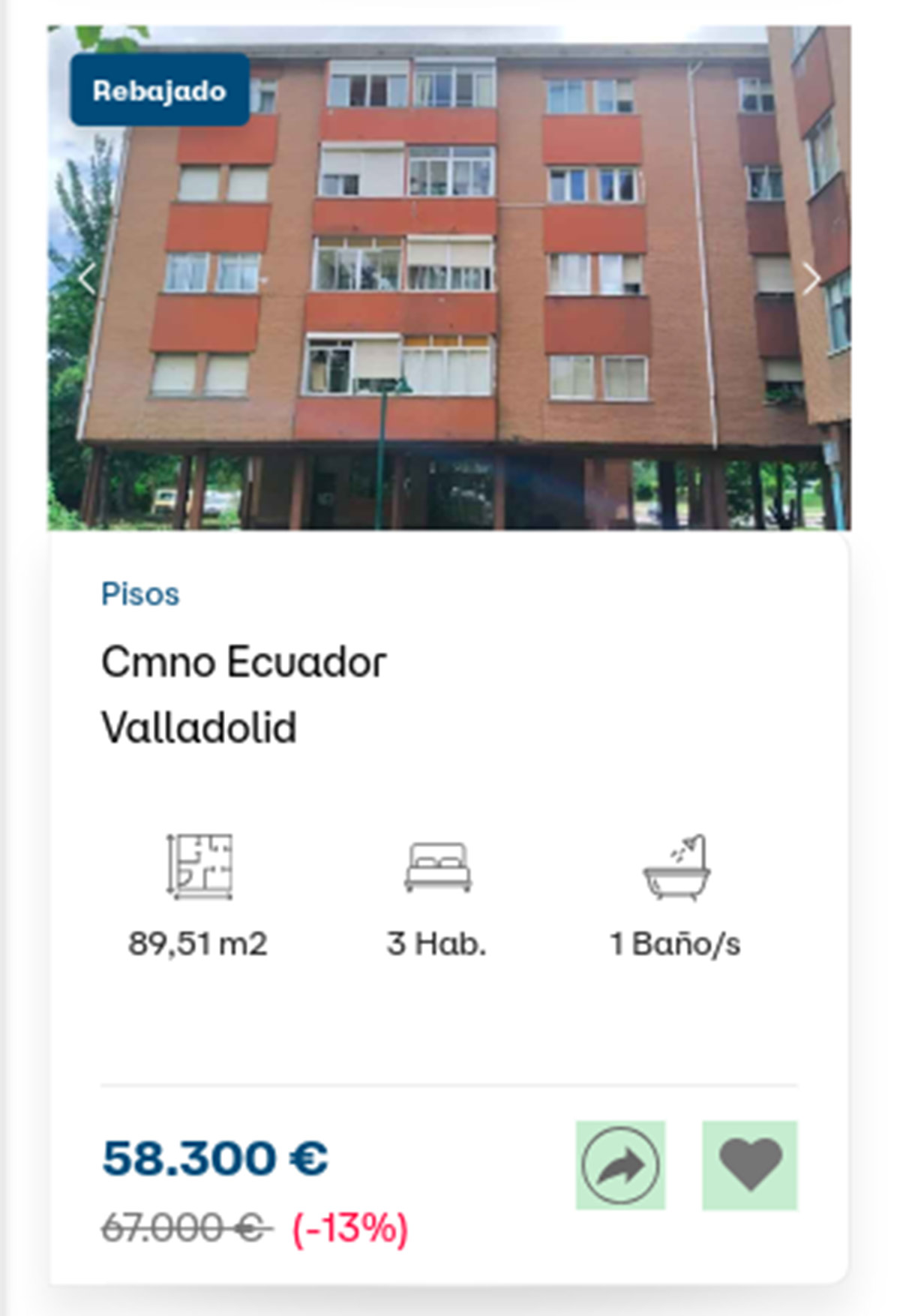Click the right carousel arrow
The width and height of the screenshot is (900, 1316).
pos(811,278)
